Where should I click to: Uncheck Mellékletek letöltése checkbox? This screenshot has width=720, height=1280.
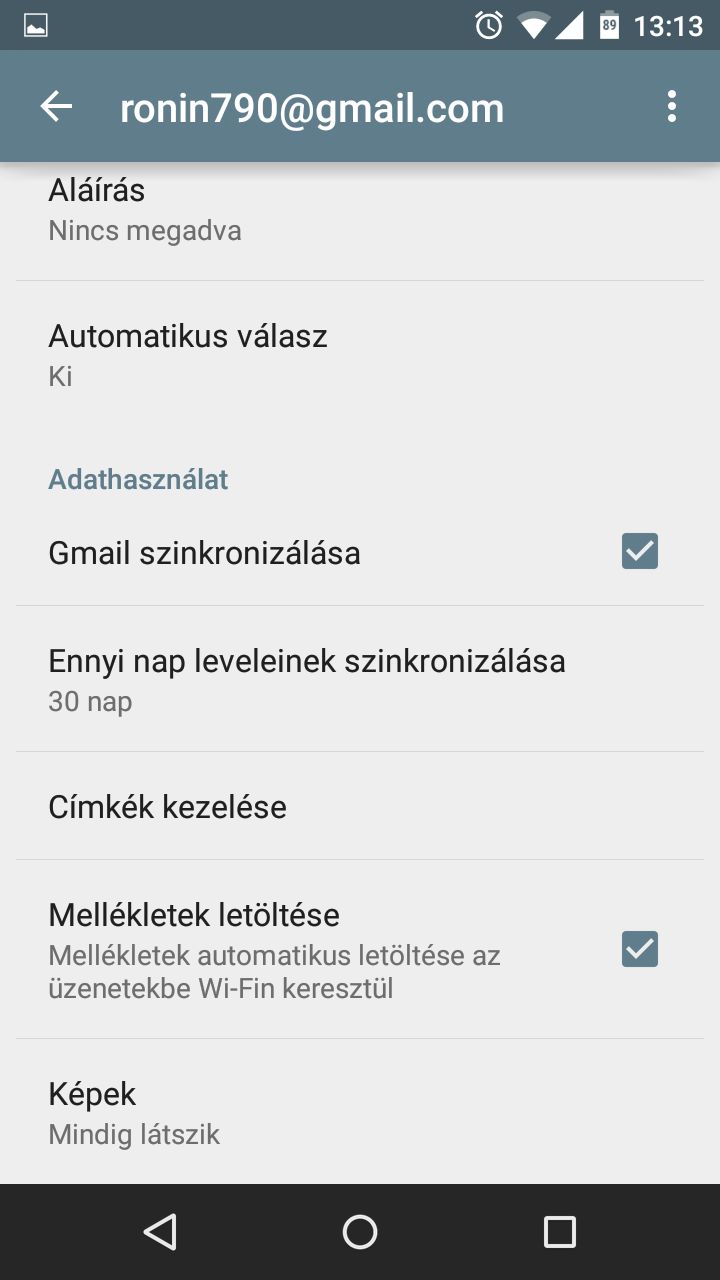640,949
